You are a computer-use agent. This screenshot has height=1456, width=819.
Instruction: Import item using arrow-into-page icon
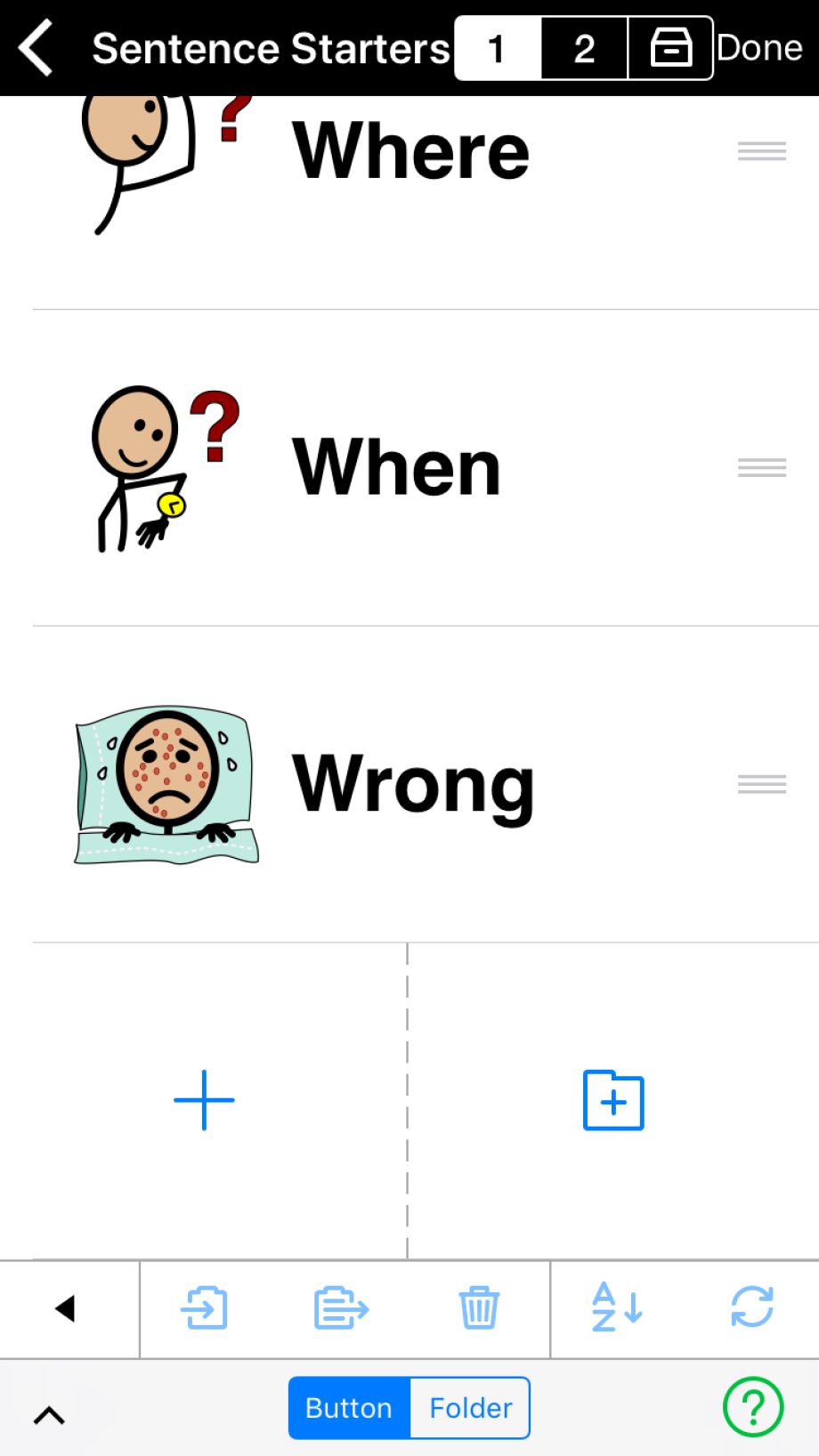click(205, 1308)
